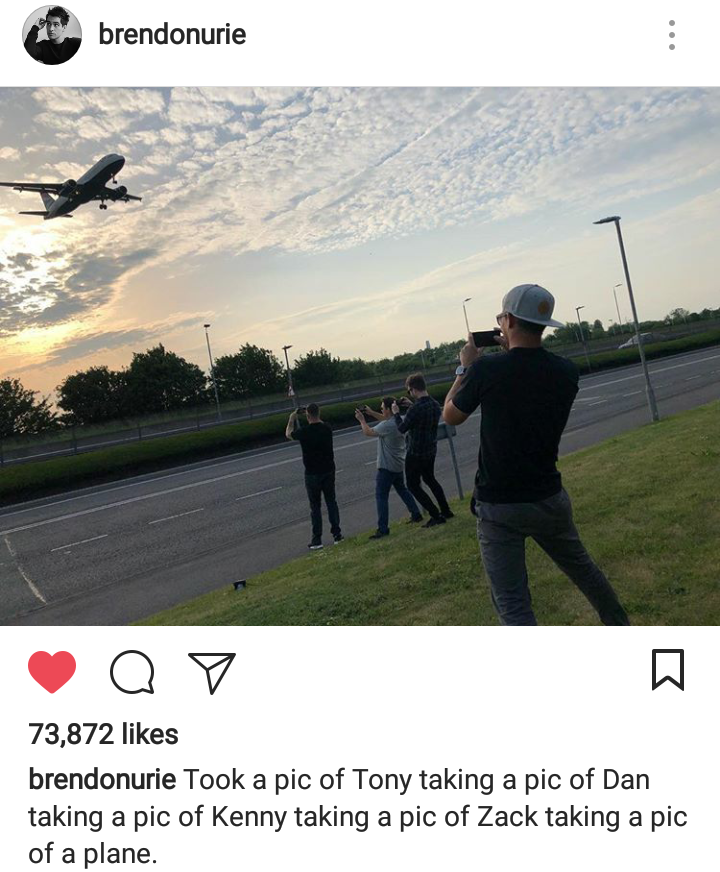The height and width of the screenshot is (872, 720).
Task: Open brendonurie's profile picture
Action: coord(52,35)
